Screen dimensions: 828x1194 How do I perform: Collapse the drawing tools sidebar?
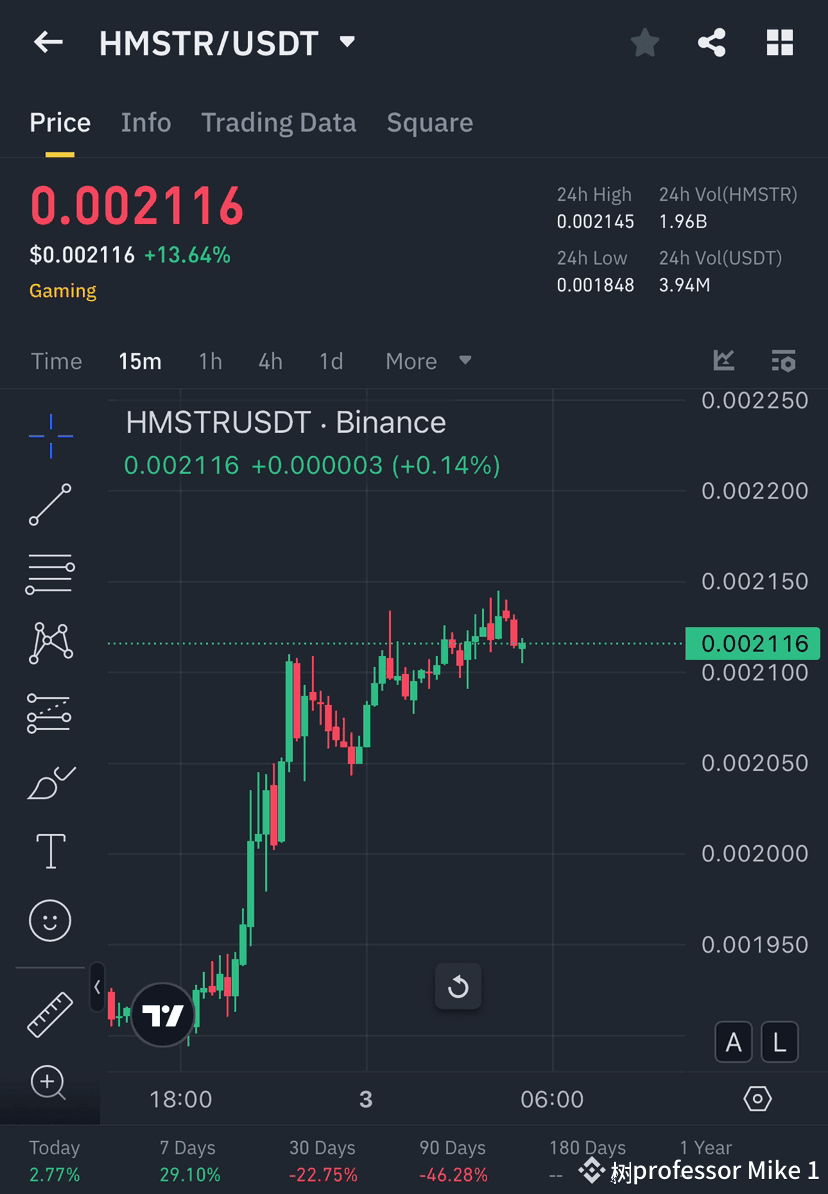96,986
